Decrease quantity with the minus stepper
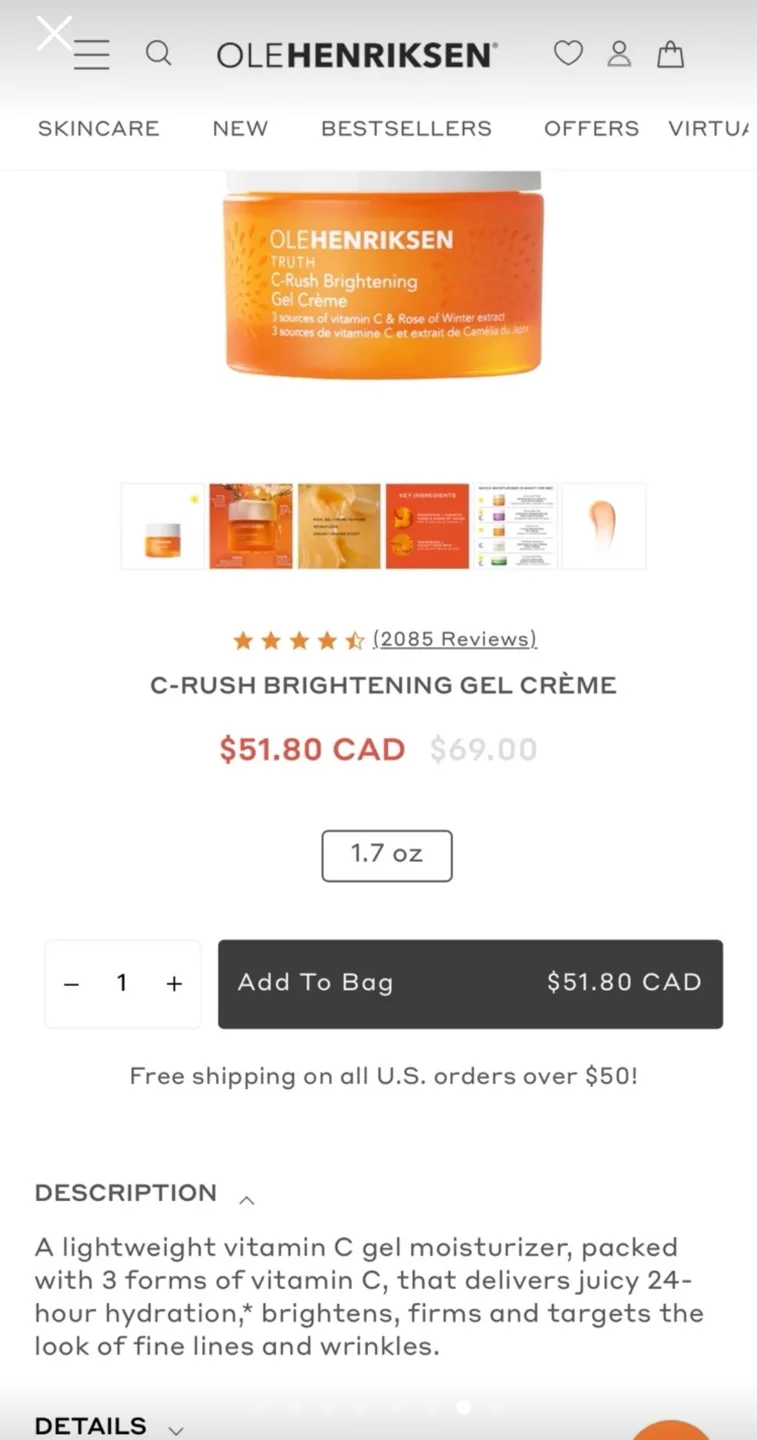 point(71,983)
